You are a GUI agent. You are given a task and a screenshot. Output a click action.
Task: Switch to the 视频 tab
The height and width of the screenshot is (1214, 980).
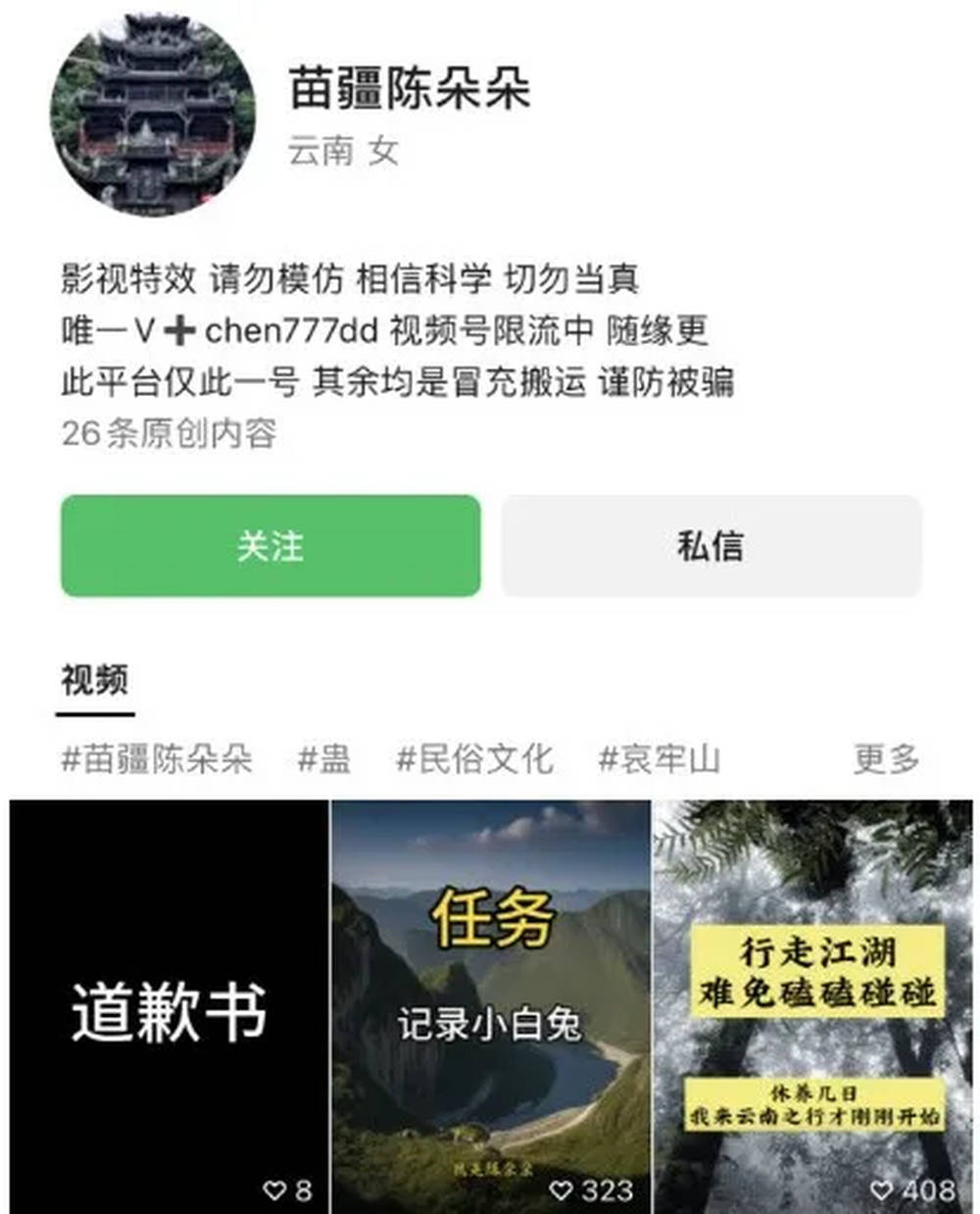pyautogui.click(x=94, y=680)
